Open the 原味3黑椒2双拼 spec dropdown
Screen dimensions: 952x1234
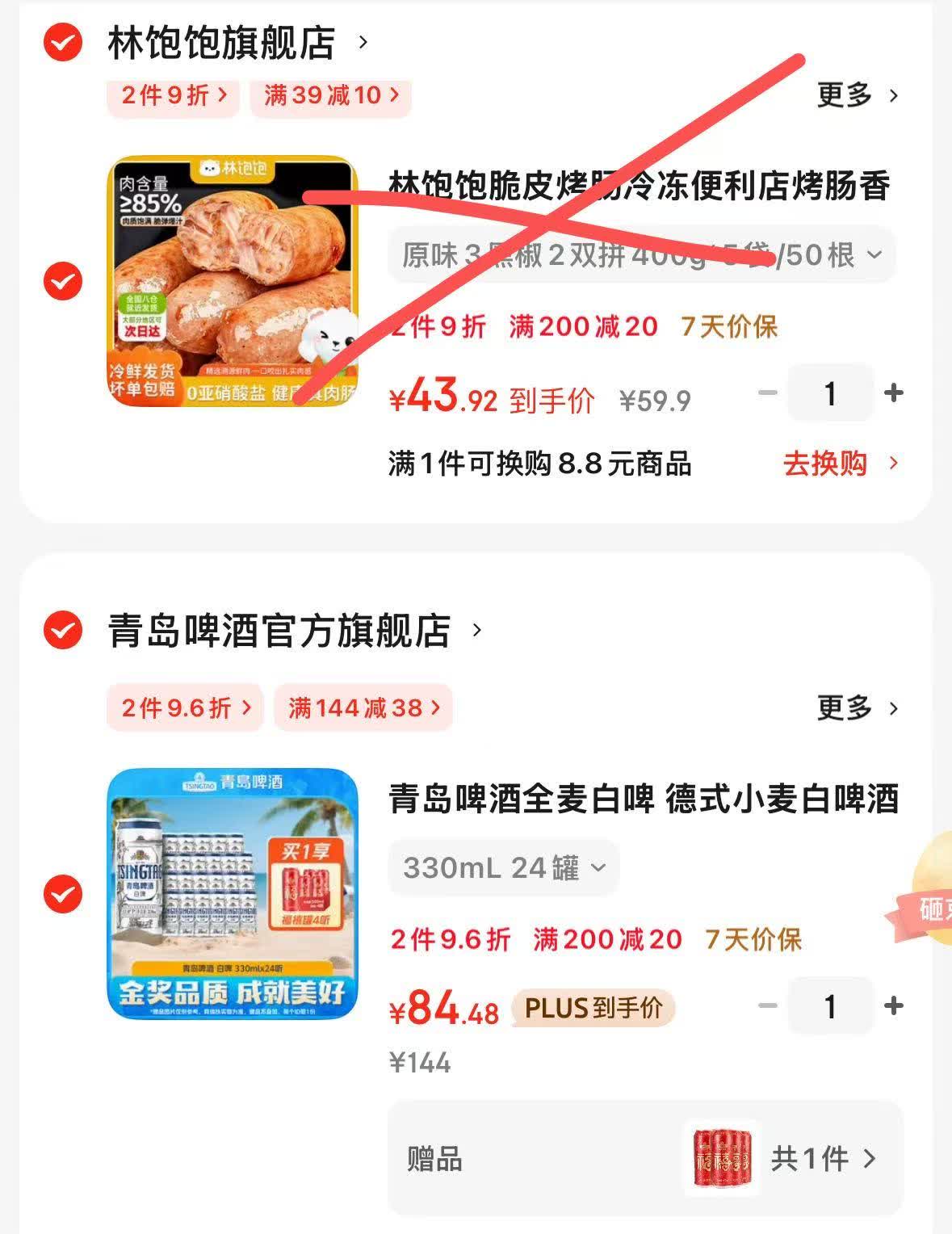[640, 255]
